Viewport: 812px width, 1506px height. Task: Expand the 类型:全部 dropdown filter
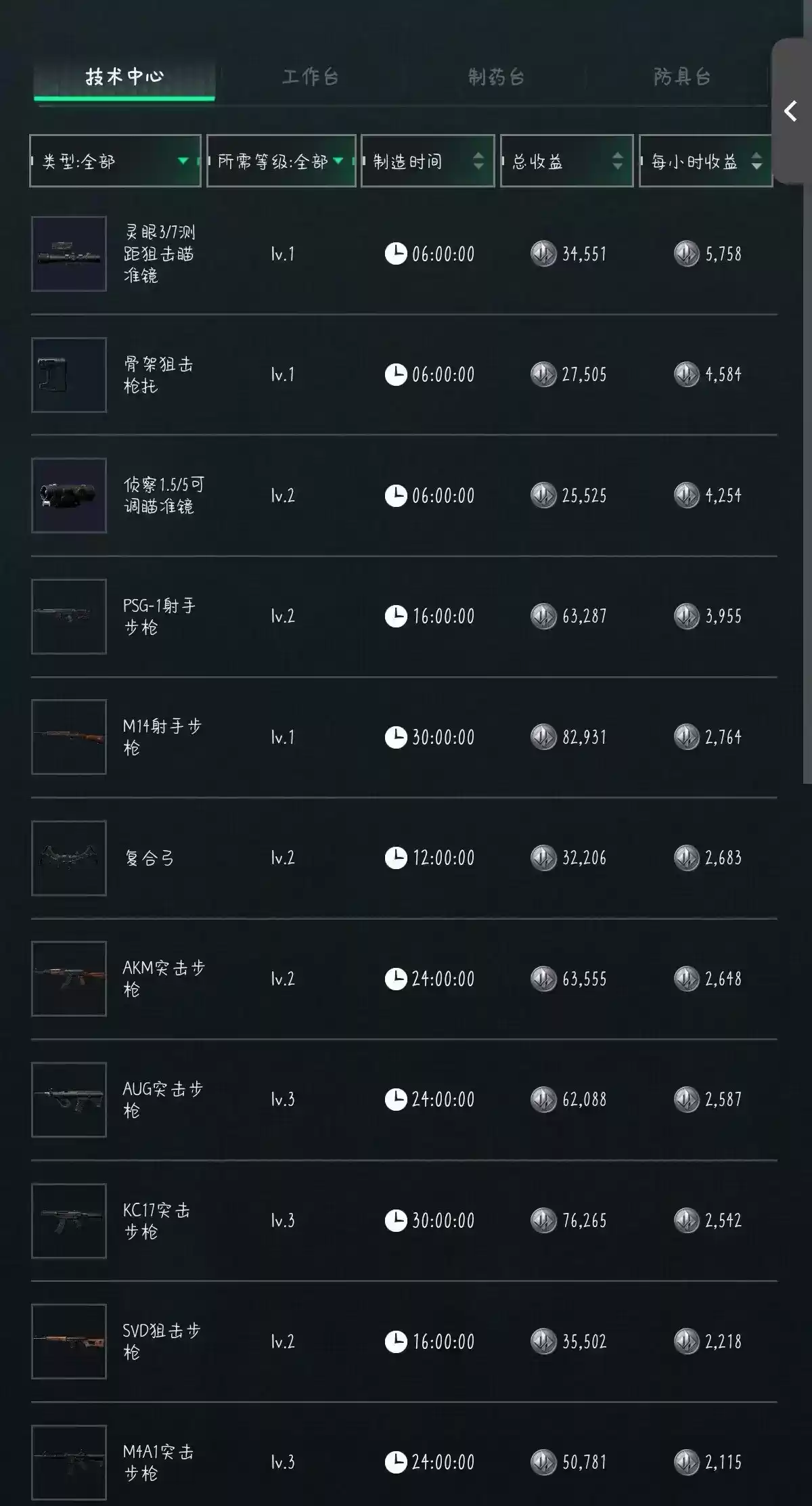point(115,161)
